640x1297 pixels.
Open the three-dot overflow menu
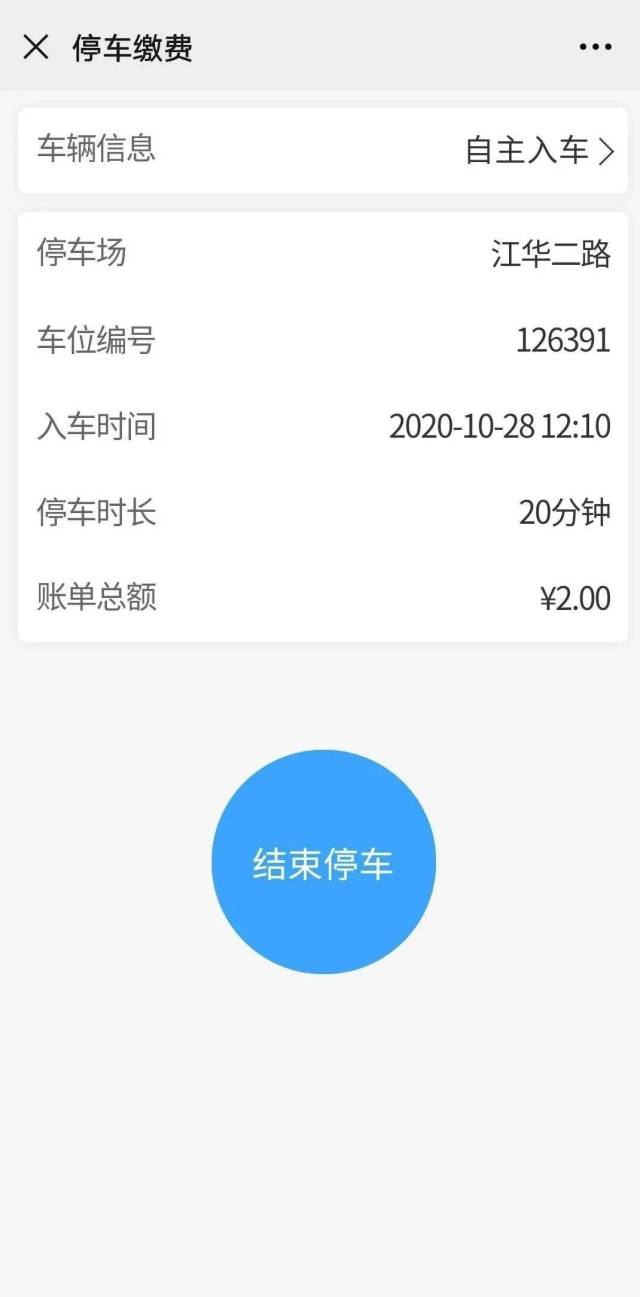[595, 47]
